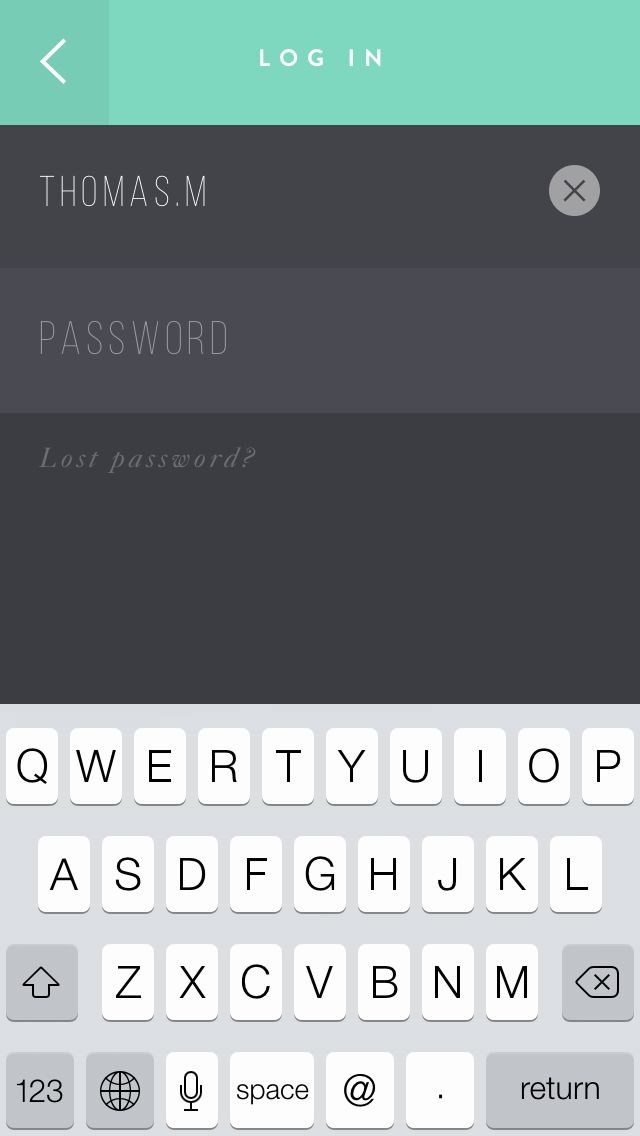Hit the return key on the keyboard
This screenshot has width=640, height=1136.
tap(560, 1090)
